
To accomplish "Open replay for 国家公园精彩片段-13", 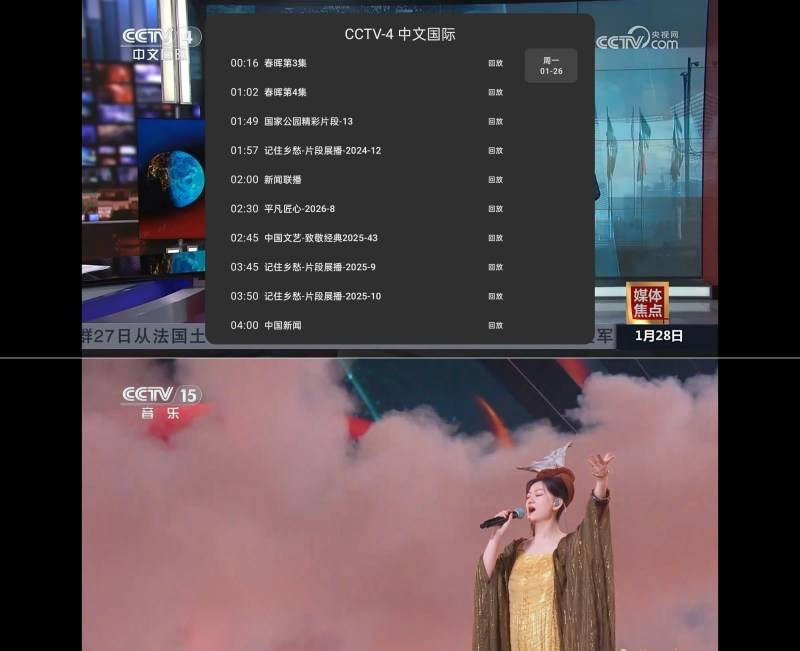I will pyautogui.click(x=495, y=121).
